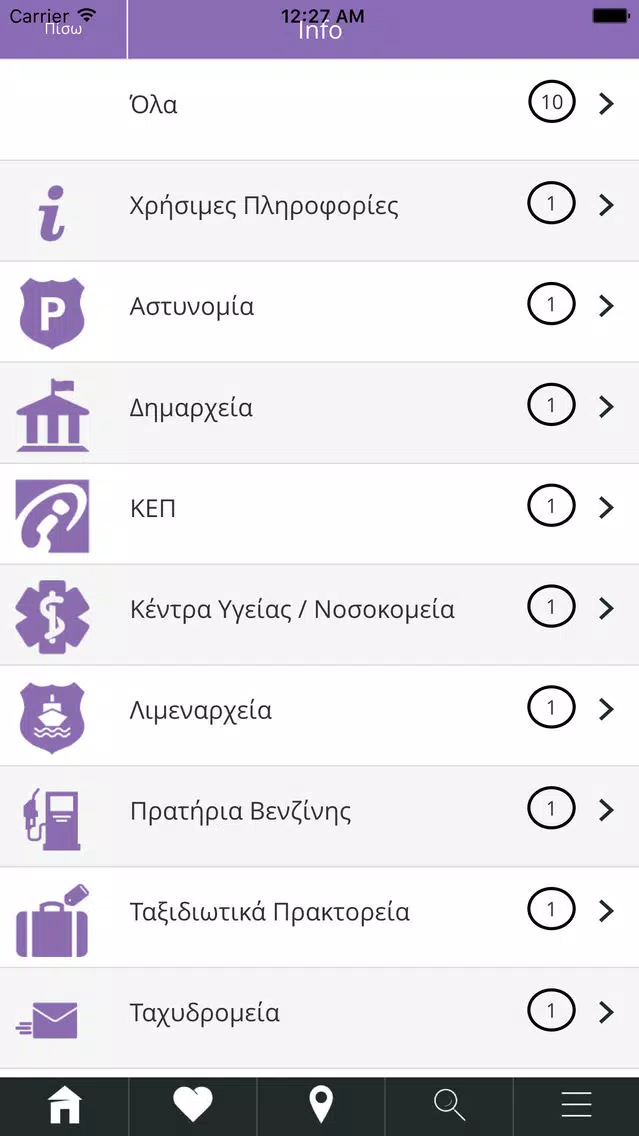Go to the home tab

coord(64,1106)
